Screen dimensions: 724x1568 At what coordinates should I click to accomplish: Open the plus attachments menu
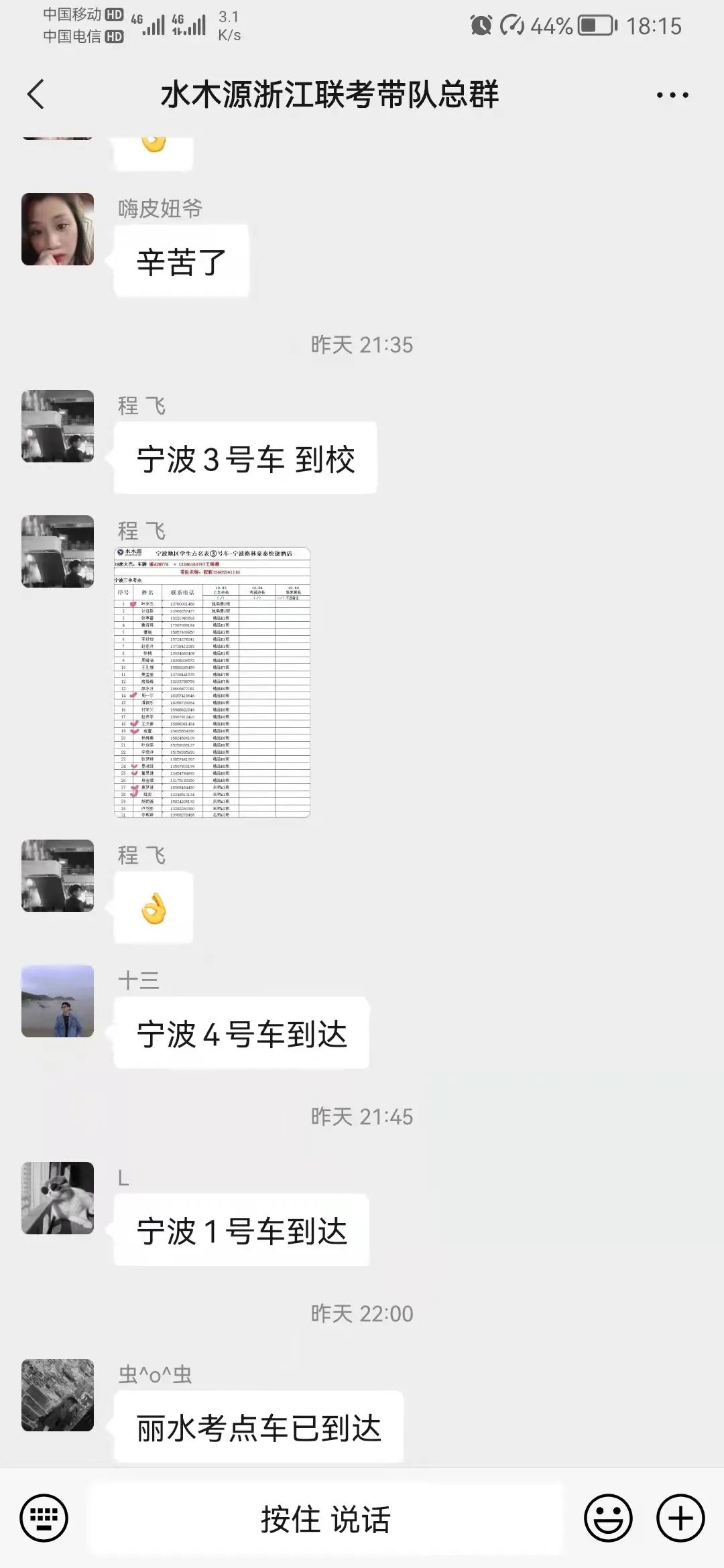pos(680,1518)
